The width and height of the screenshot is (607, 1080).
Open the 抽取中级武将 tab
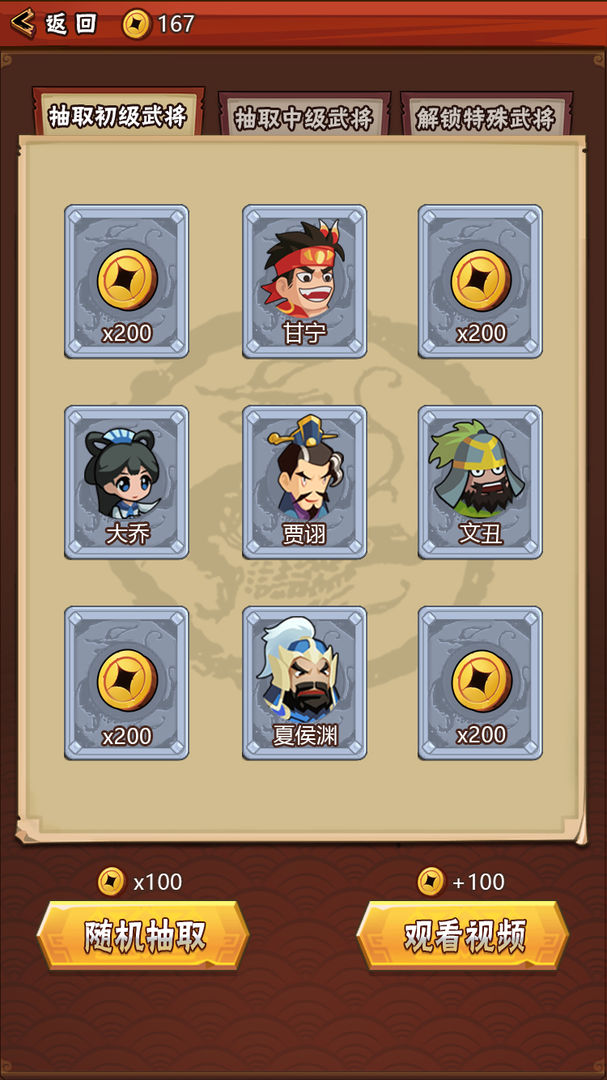click(303, 118)
